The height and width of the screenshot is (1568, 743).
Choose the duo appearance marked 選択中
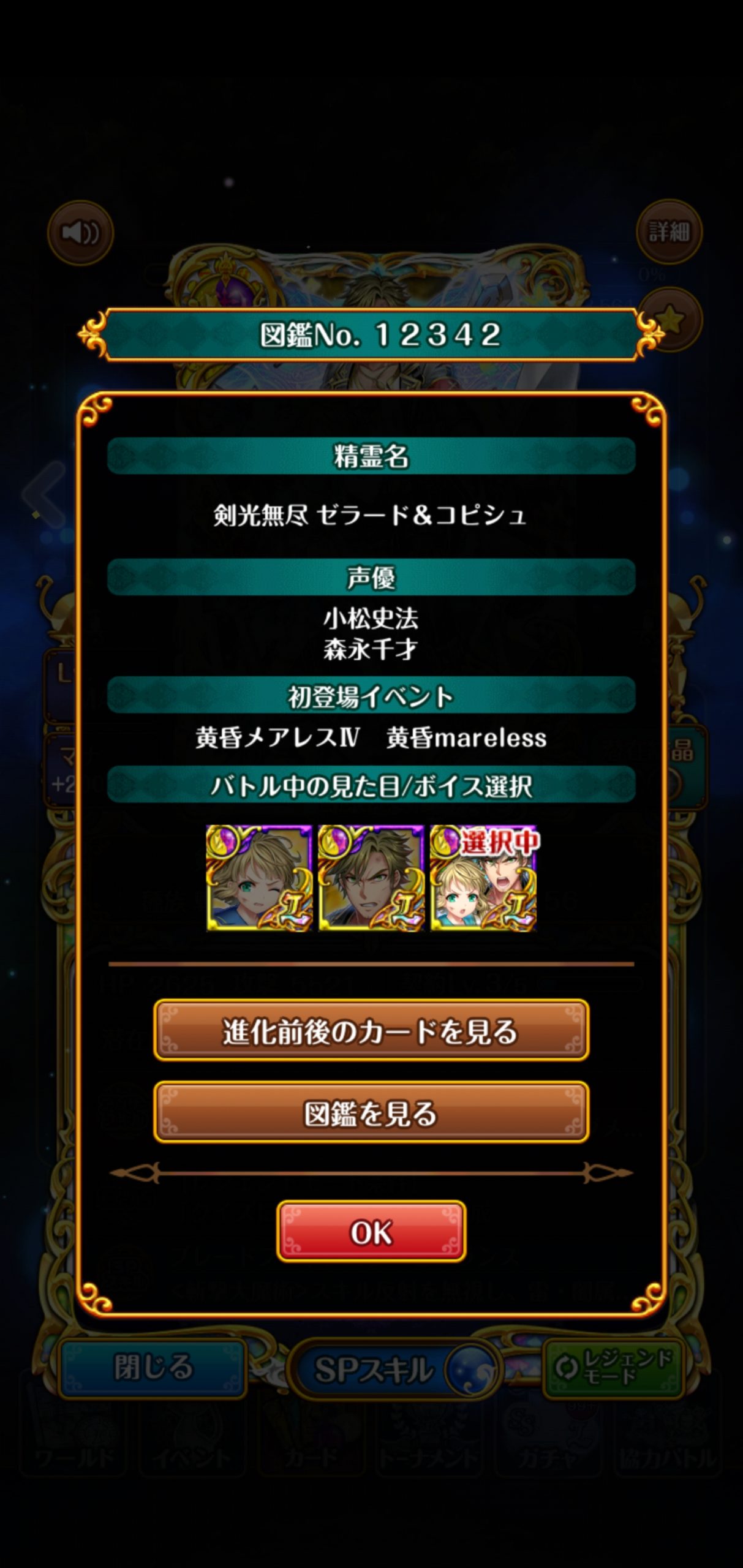(483, 878)
